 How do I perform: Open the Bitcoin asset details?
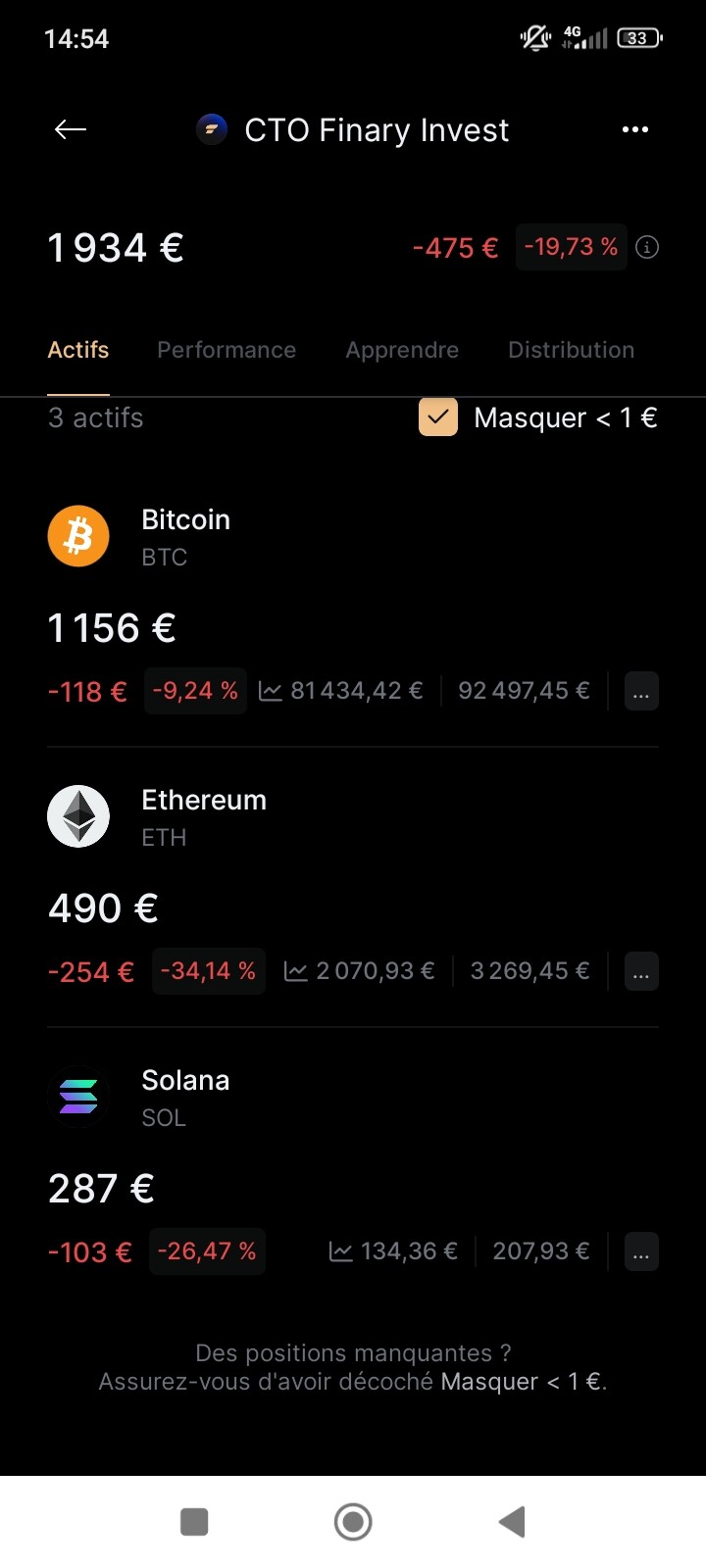click(353, 607)
